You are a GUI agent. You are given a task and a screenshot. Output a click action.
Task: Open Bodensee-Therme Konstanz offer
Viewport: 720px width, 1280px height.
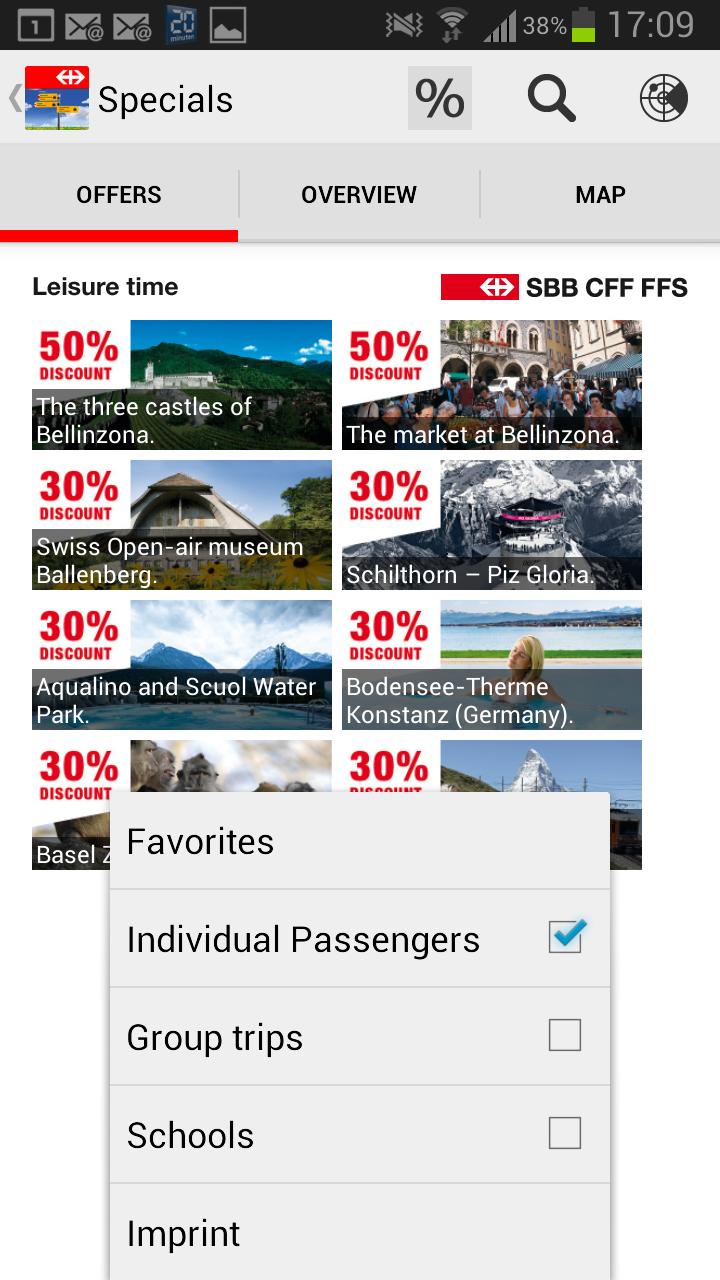pos(492,665)
